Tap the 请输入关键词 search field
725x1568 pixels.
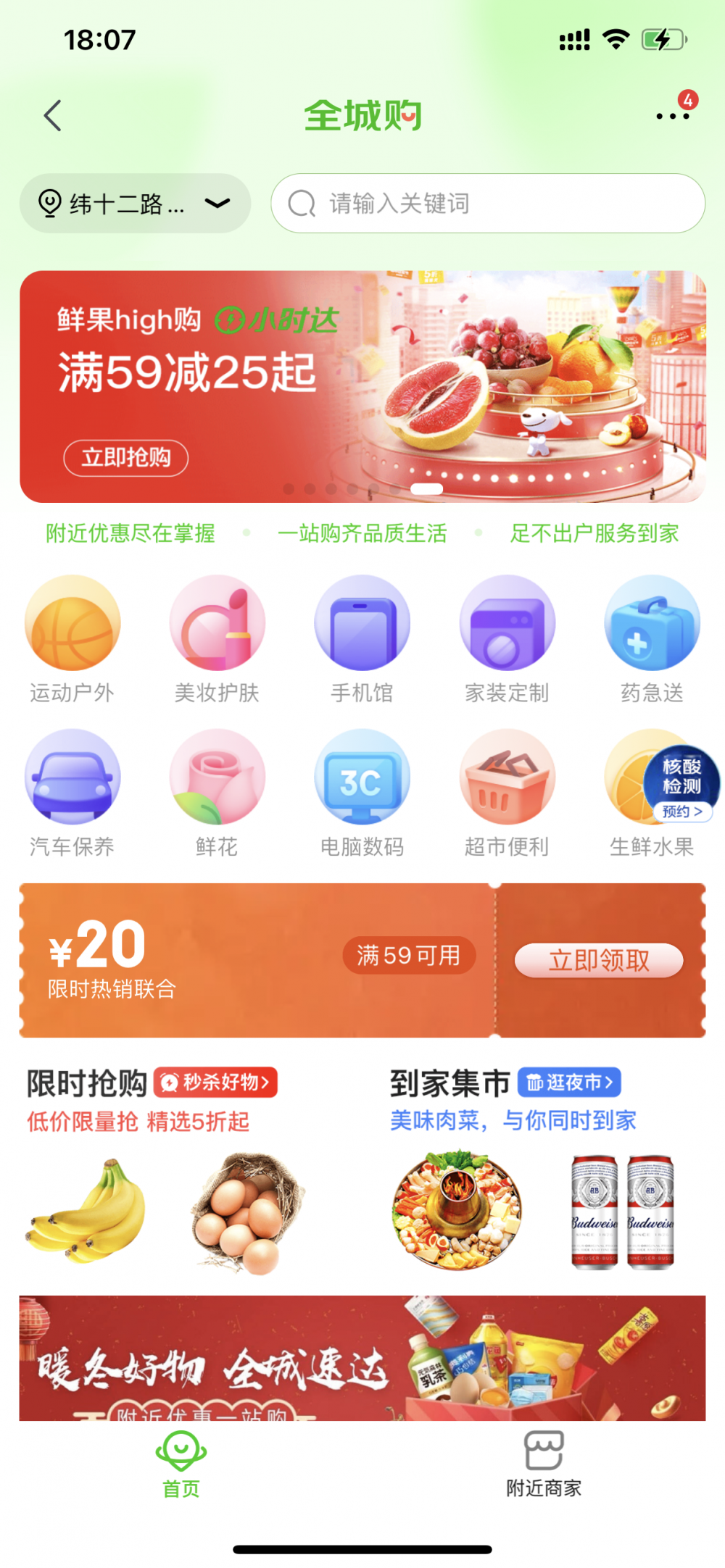tap(488, 204)
